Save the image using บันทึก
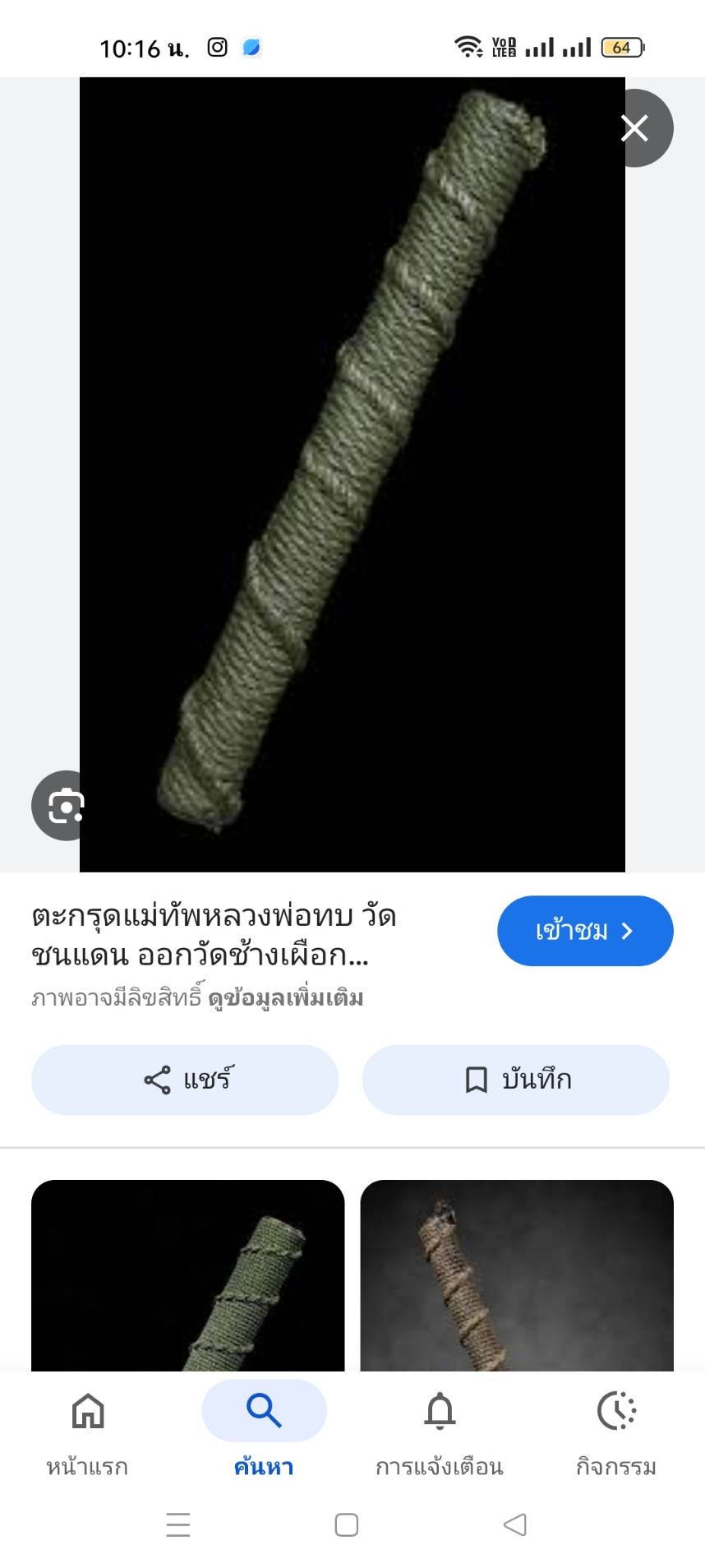The image size is (705, 1568). tap(516, 1080)
